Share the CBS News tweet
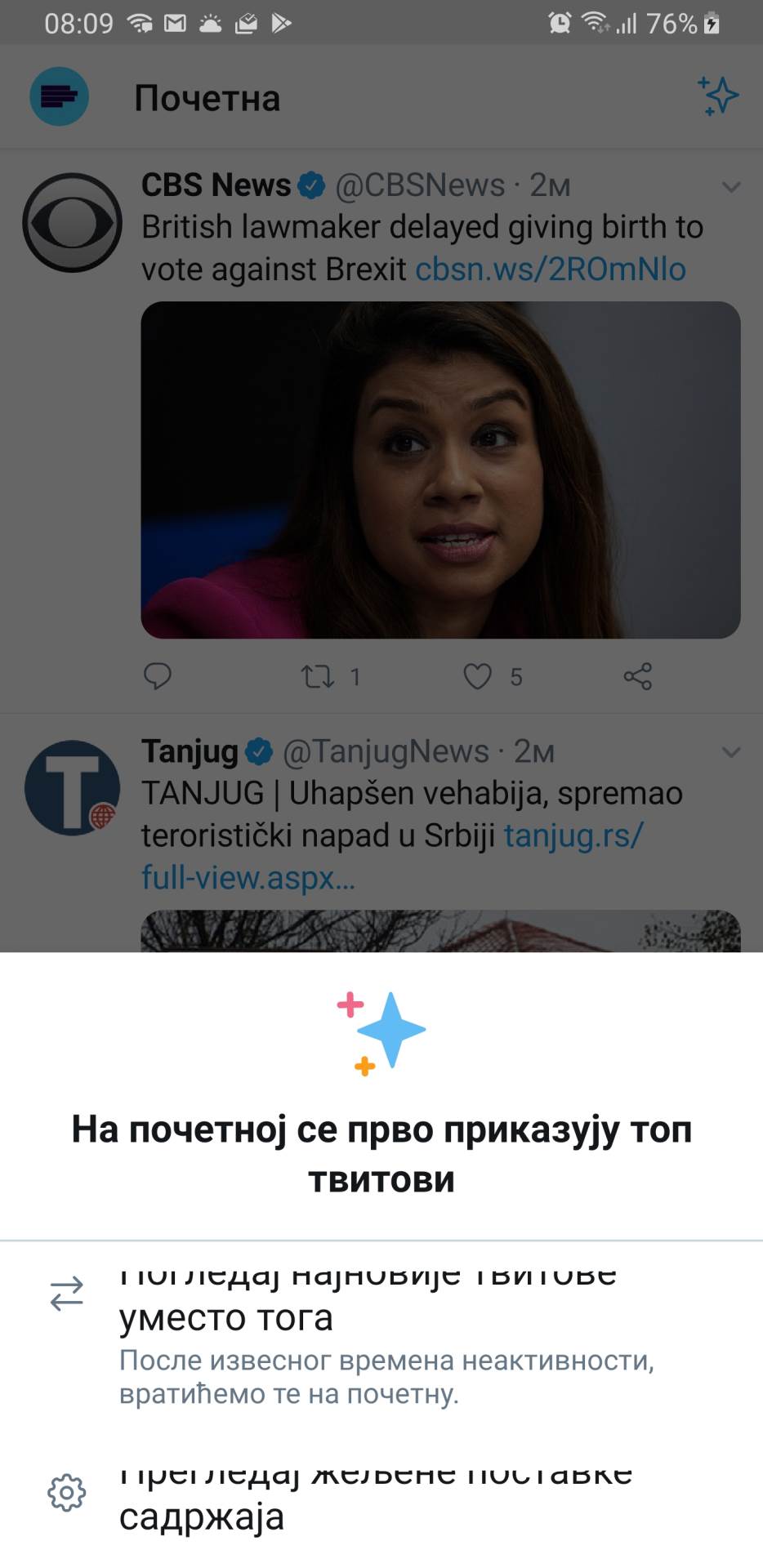The height and width of the screenshot is (1568, 763). point(637,676)
